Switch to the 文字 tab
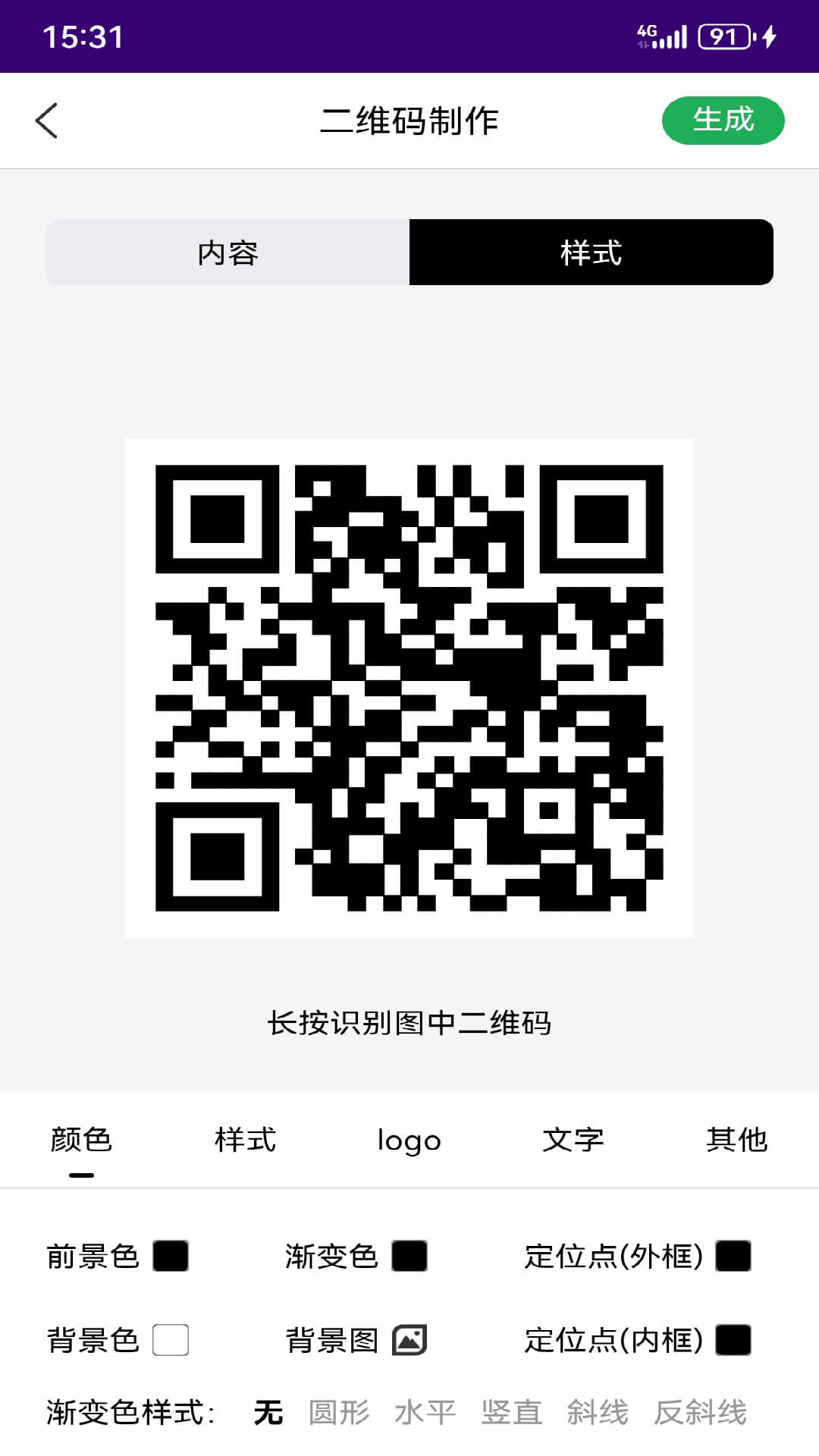The width and height of the screenshot is (819, 1456). pos(573,1139)
